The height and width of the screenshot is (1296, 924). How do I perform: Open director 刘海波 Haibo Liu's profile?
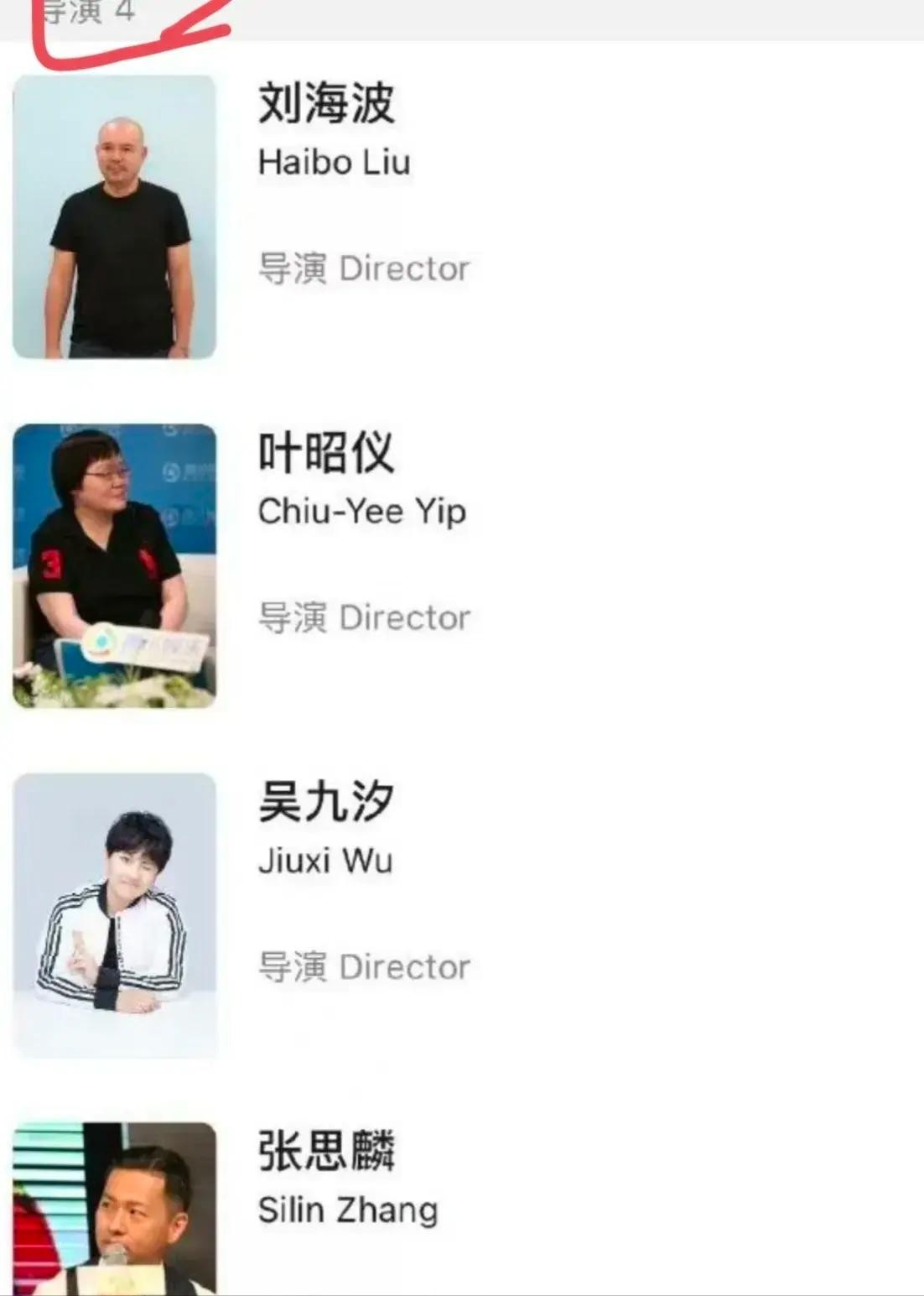tap(327, 105)
